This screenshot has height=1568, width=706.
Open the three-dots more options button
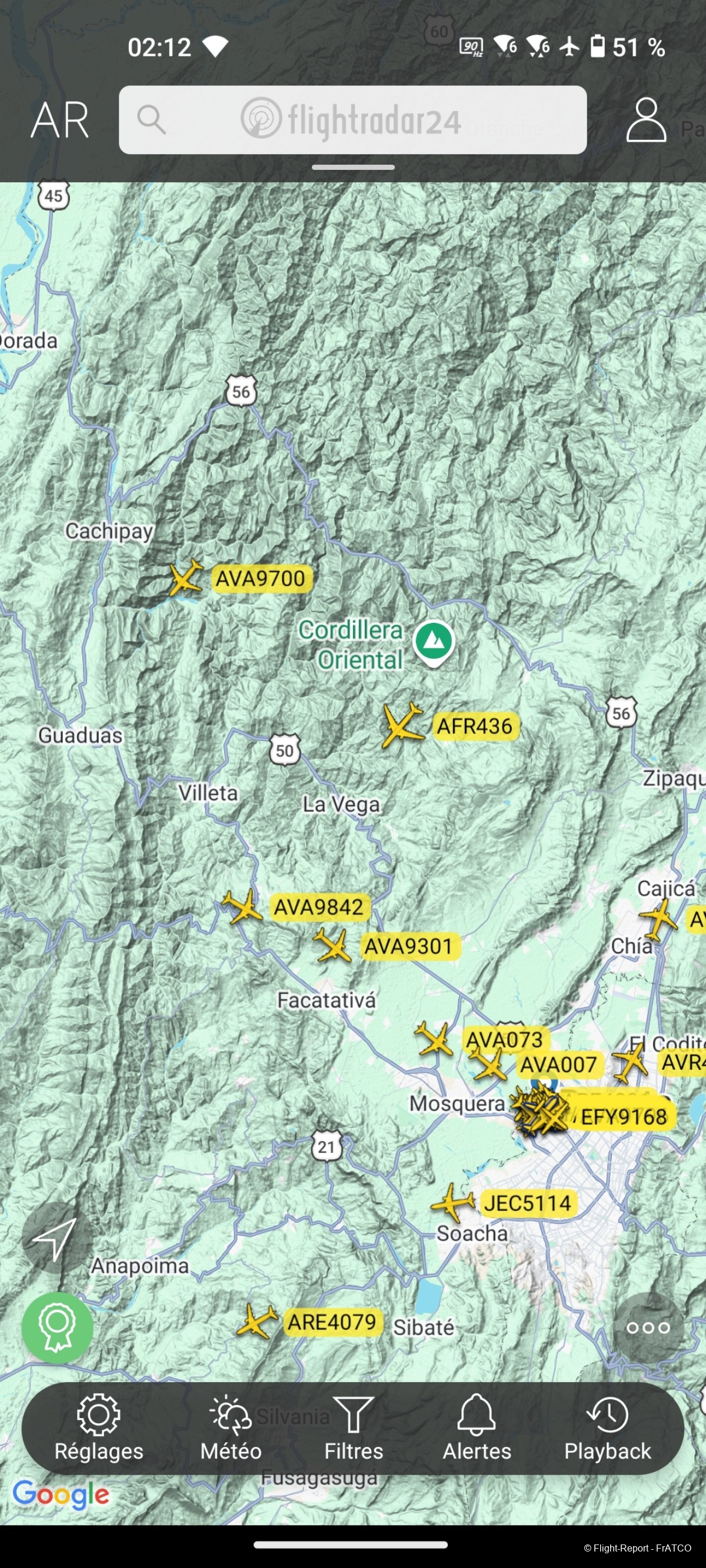point(648,1327)
